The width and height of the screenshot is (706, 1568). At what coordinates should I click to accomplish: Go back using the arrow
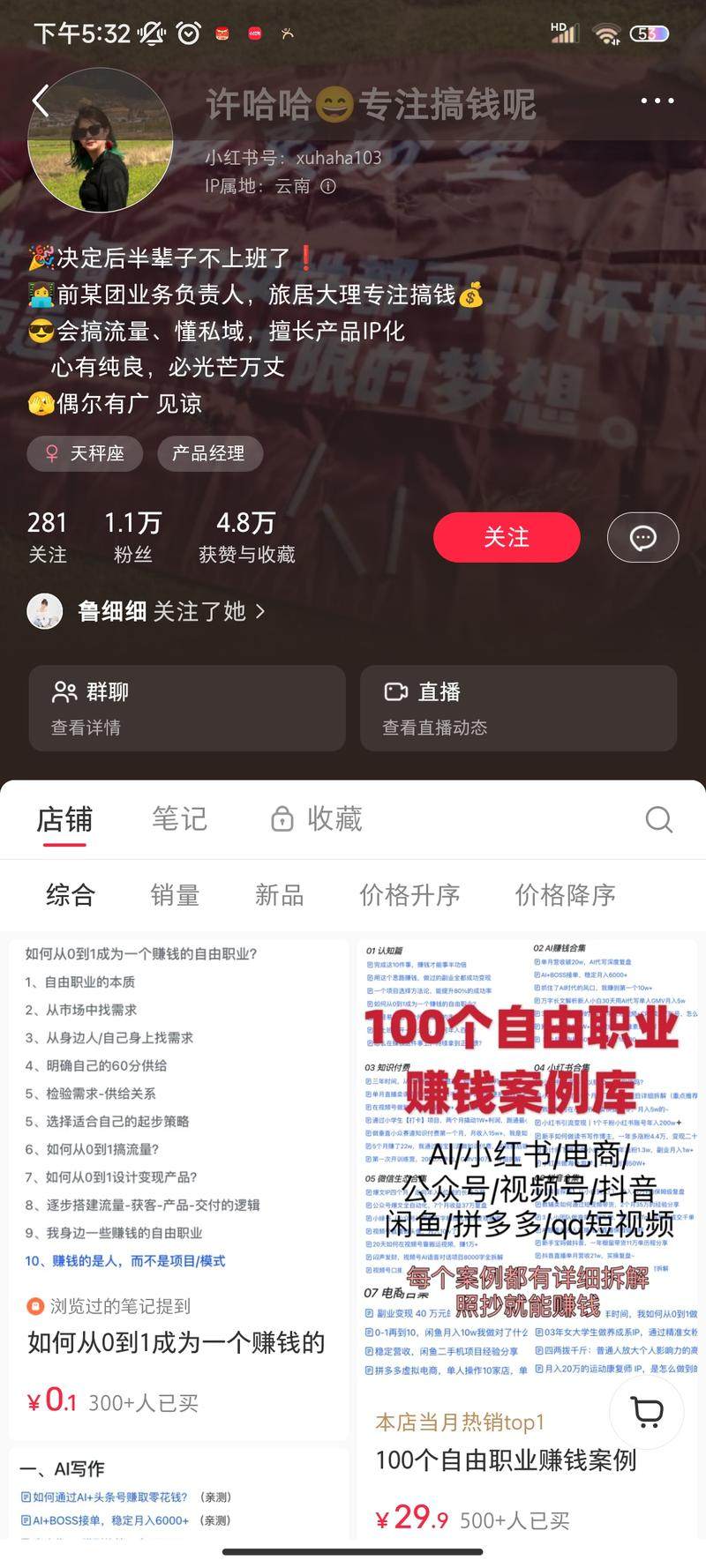pyautogui.click(x=41, y=101)
